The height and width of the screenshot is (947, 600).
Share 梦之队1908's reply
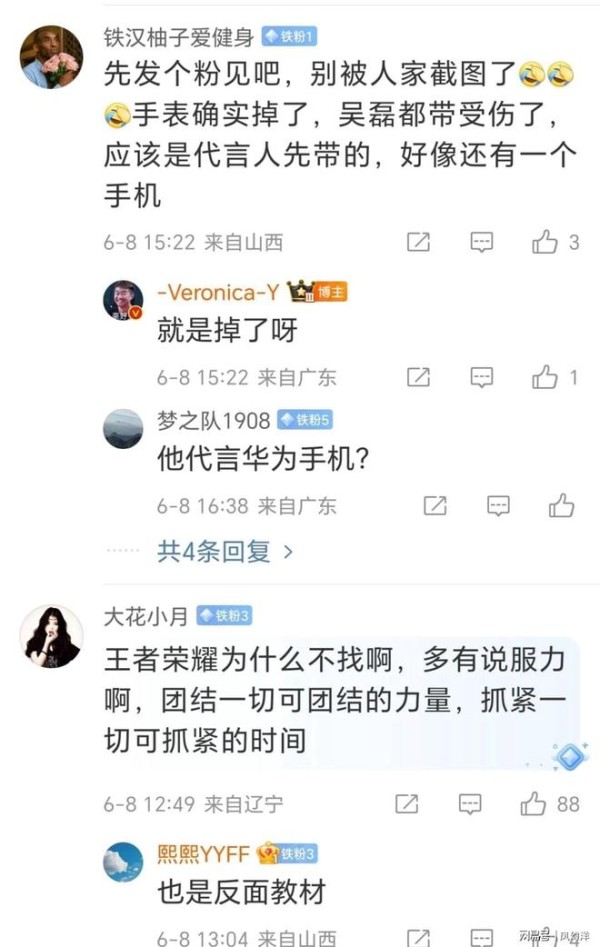pos(435,505)
